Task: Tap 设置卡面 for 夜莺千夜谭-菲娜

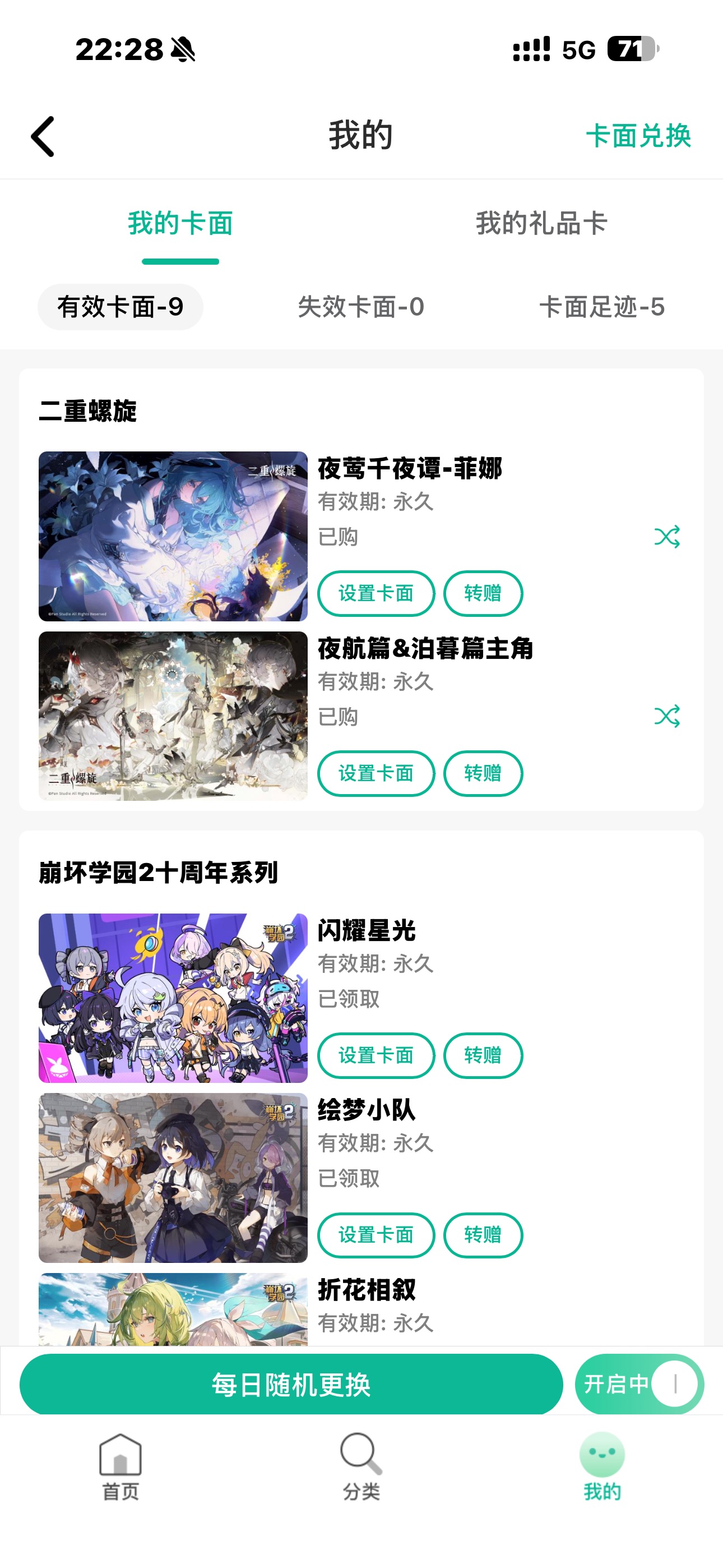Action: (376, 593)
